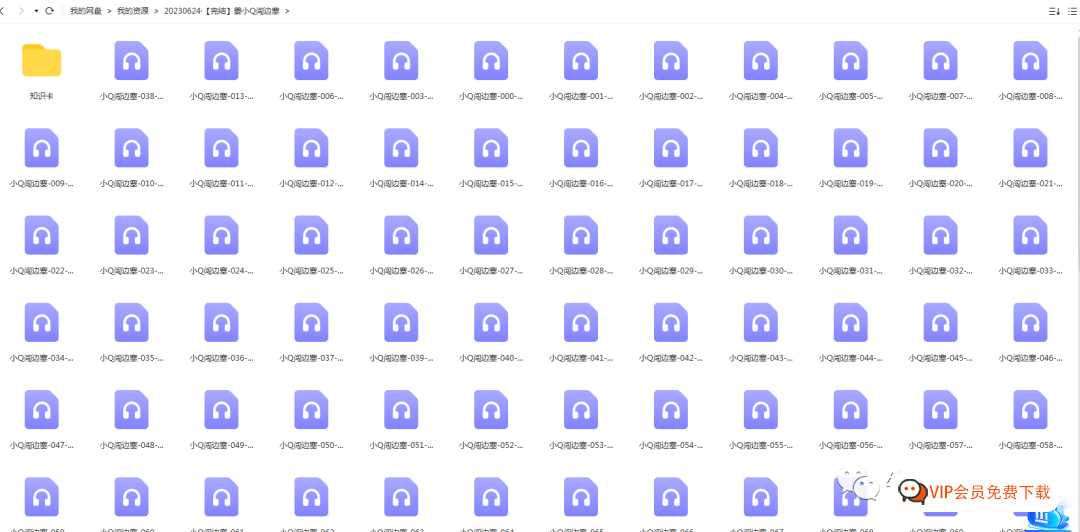The height and width of the screenshot is (532, 1080).
Task: Play audio file 小Q闯边塞-034
Action: tap(41, 322)
